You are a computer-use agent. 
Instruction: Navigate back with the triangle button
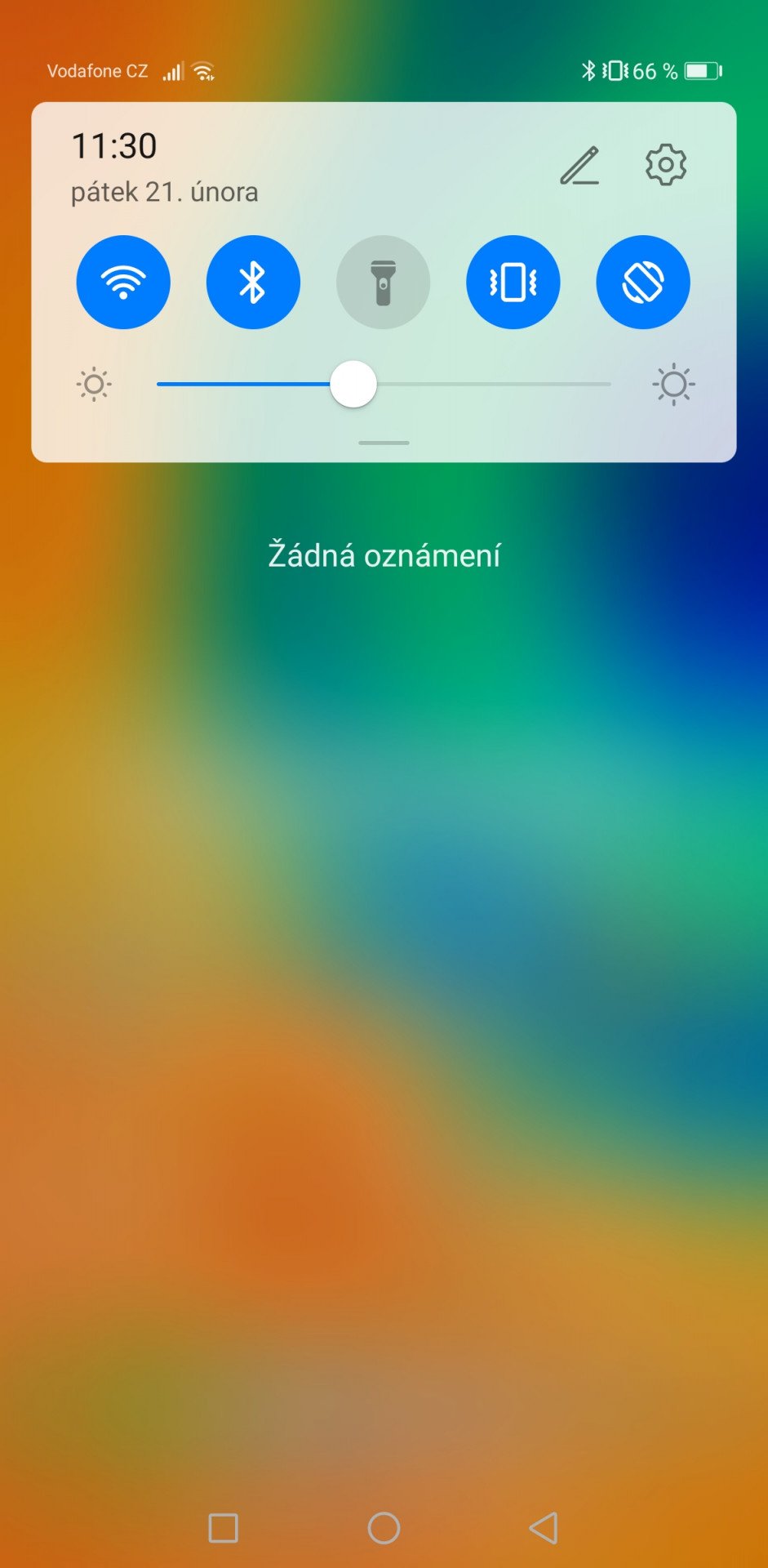tap(544, 1528)
